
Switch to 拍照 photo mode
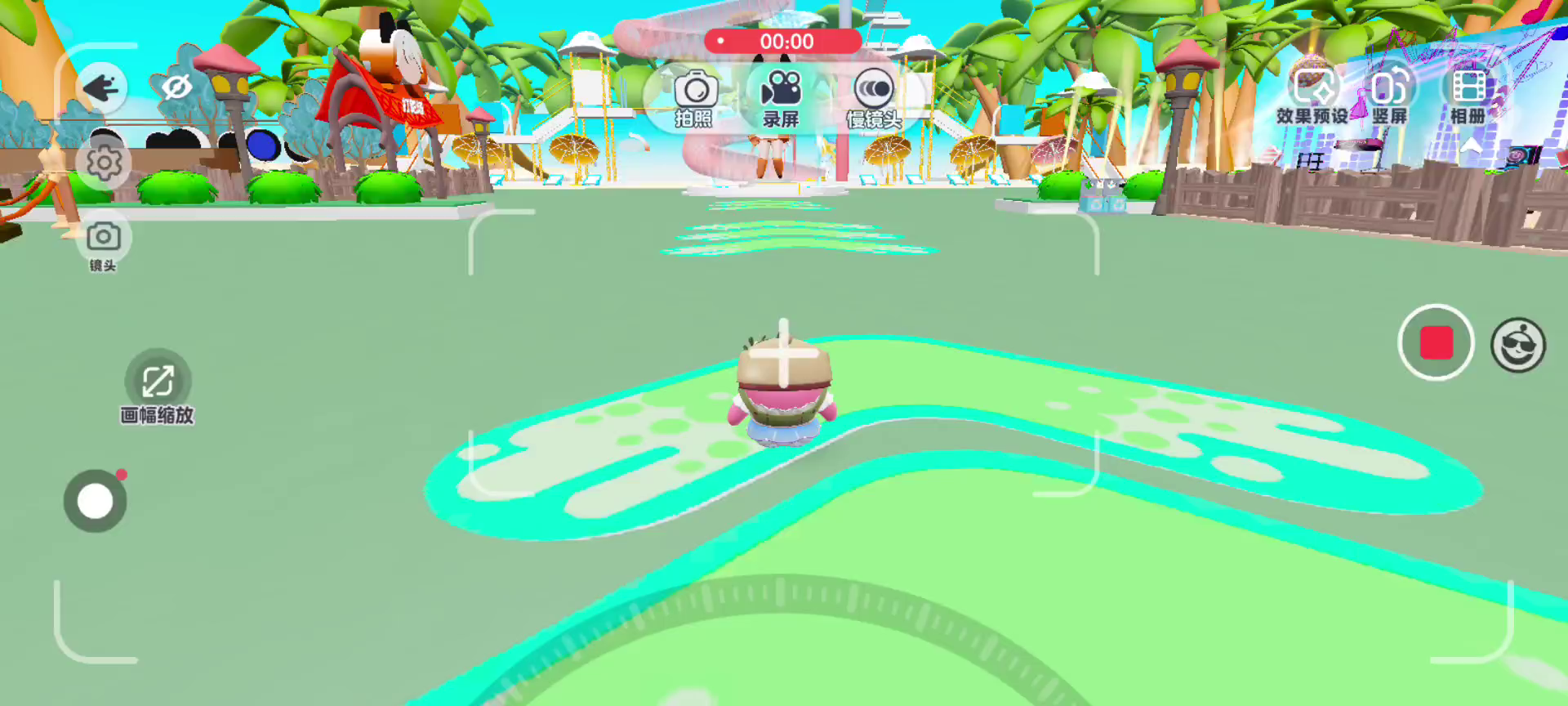(x=695, y=98)
